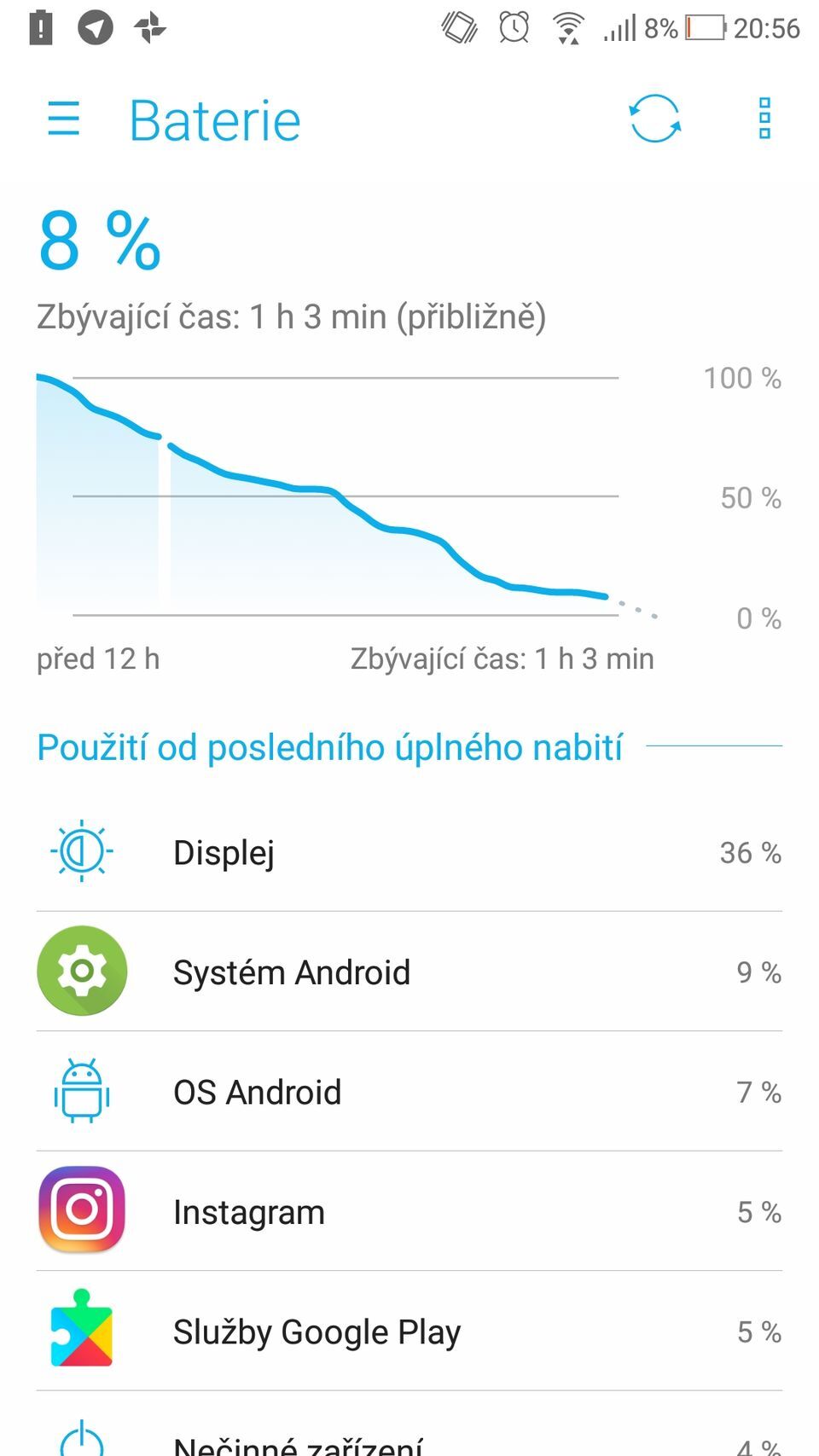Screen dimensions: 819x1456
Task: Select the Služby Google Play app icon
Action: pyautogui.click(x=81, y=1331)
